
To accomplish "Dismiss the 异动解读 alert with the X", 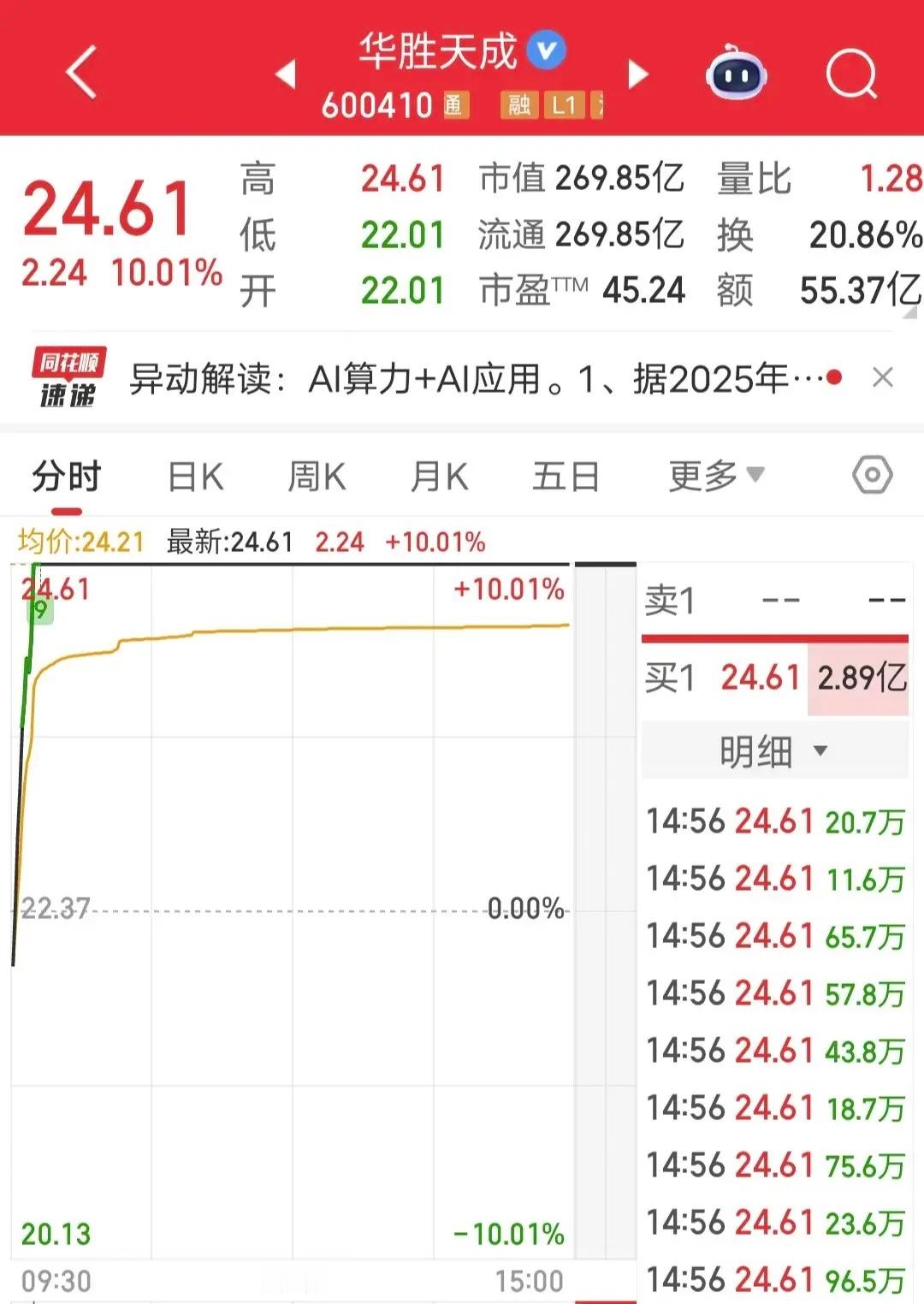I will pos(885,376).
